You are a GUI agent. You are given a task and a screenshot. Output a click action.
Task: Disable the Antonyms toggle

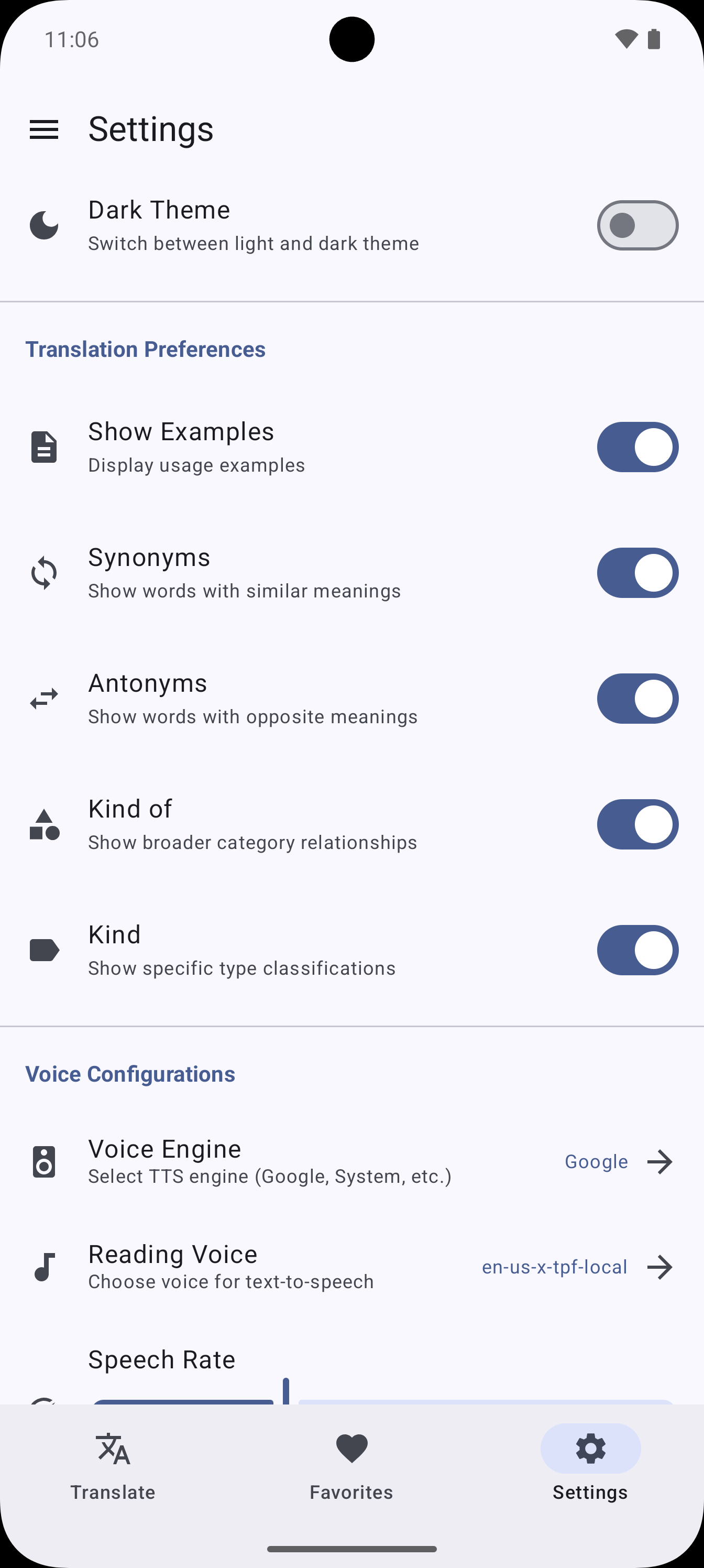(637, 699)
